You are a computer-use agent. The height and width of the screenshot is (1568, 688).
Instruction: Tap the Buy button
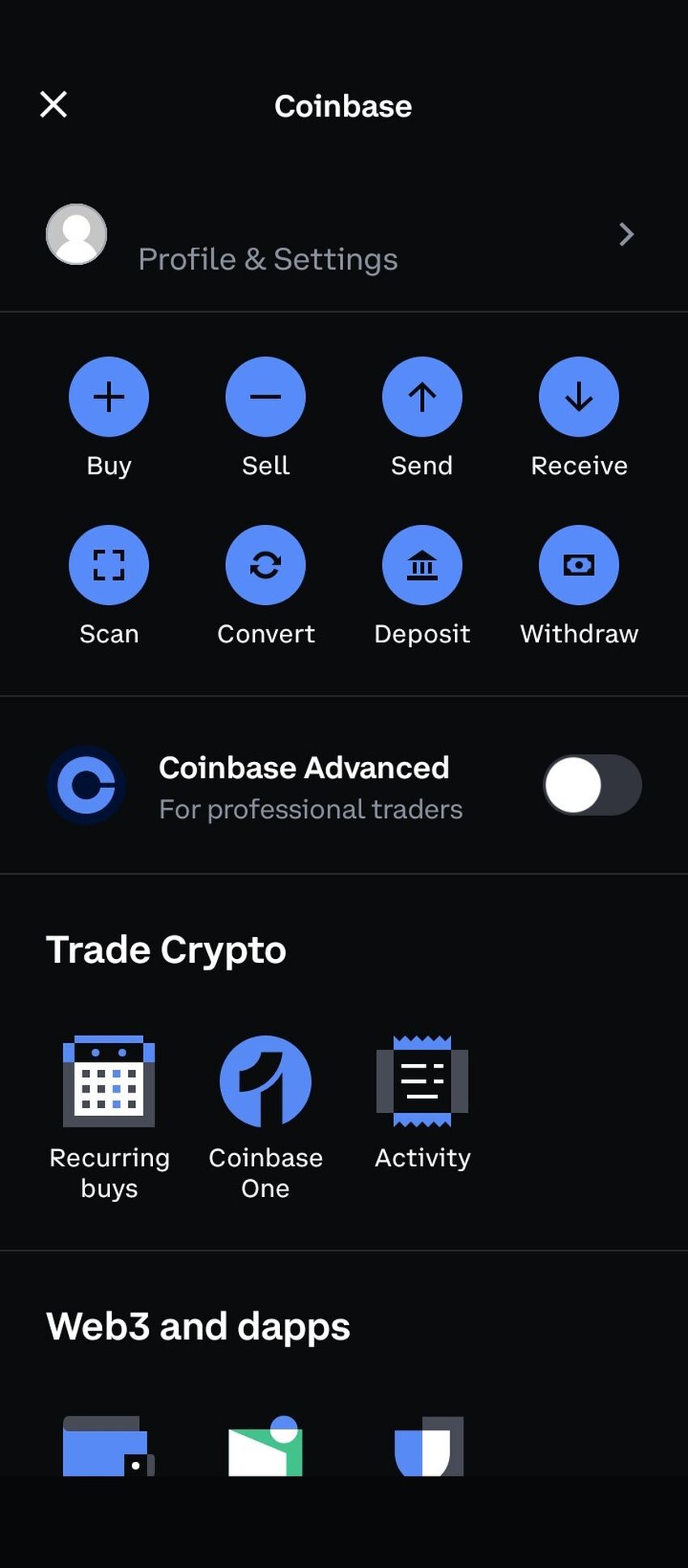tap(108, 398)
